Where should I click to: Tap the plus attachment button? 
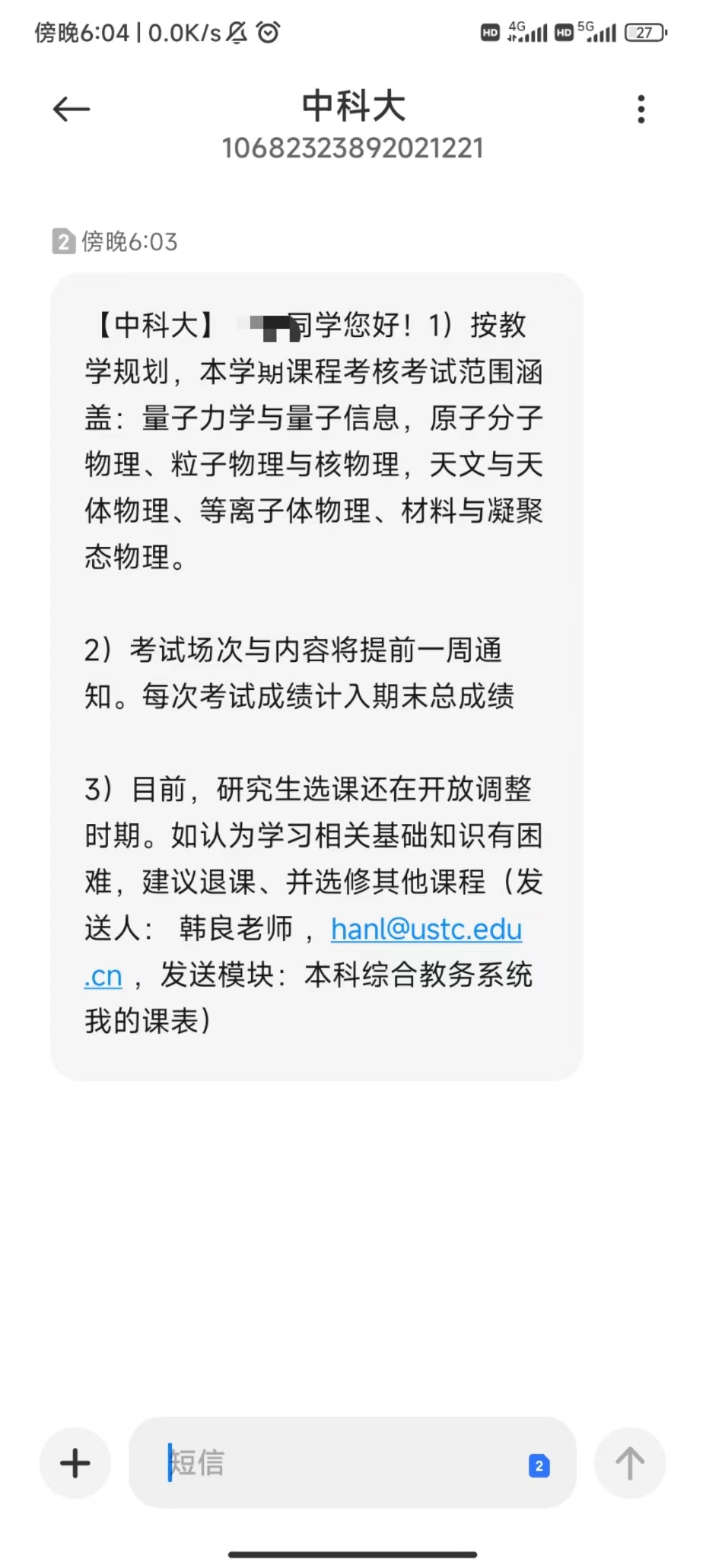pyautogui.click(x=75, y=1463)
